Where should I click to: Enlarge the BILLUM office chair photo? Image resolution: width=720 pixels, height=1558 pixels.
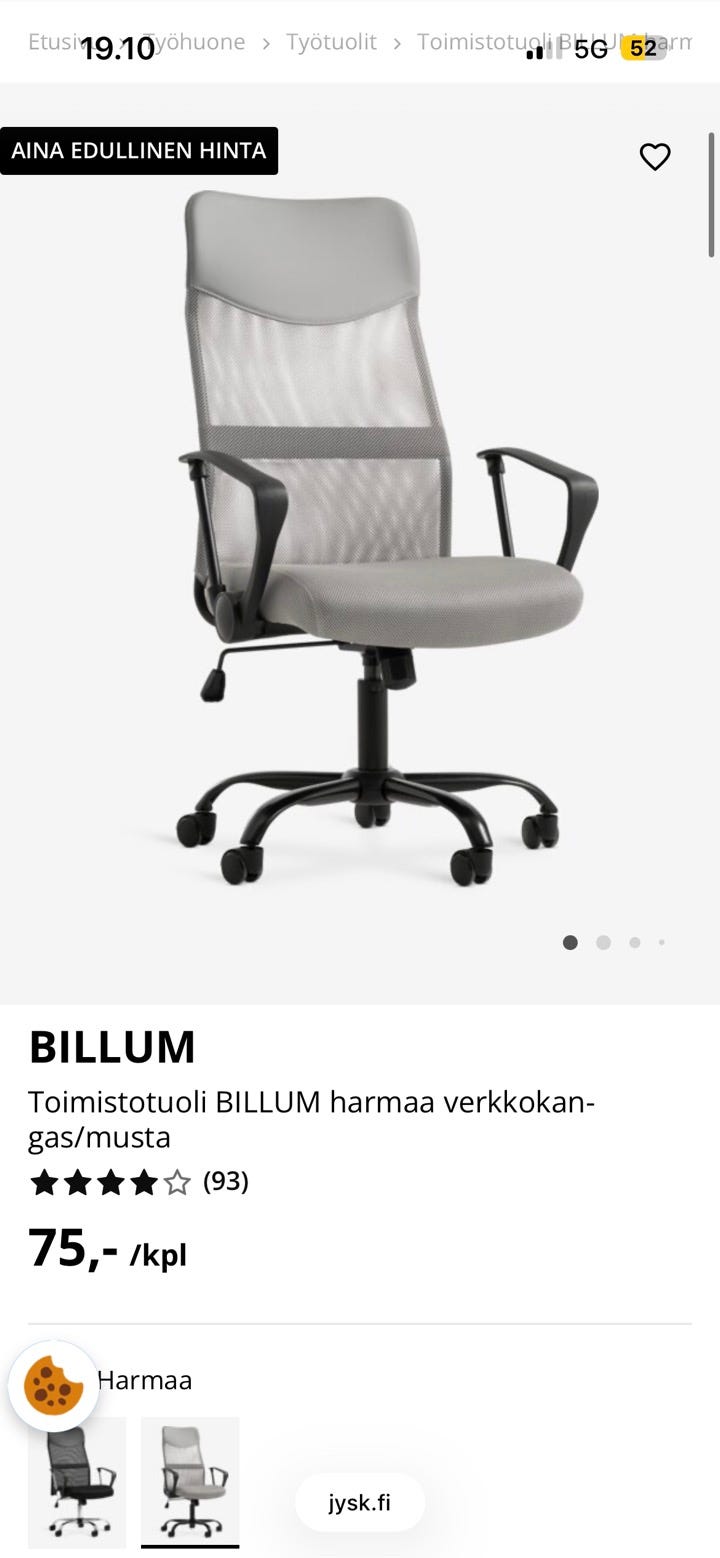point(380,540)
